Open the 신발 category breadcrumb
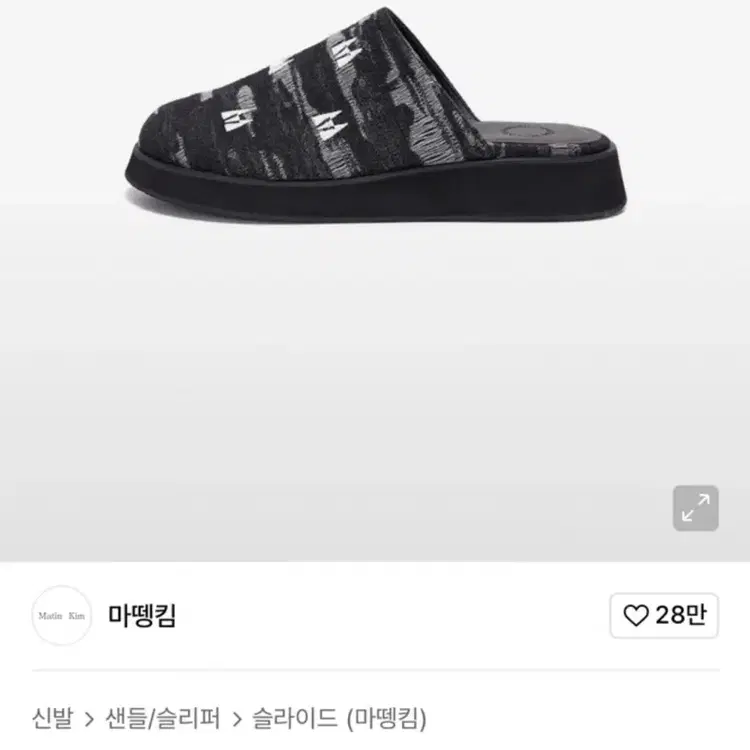This screenshot has width=750, height=750. [x=53, y=718]
